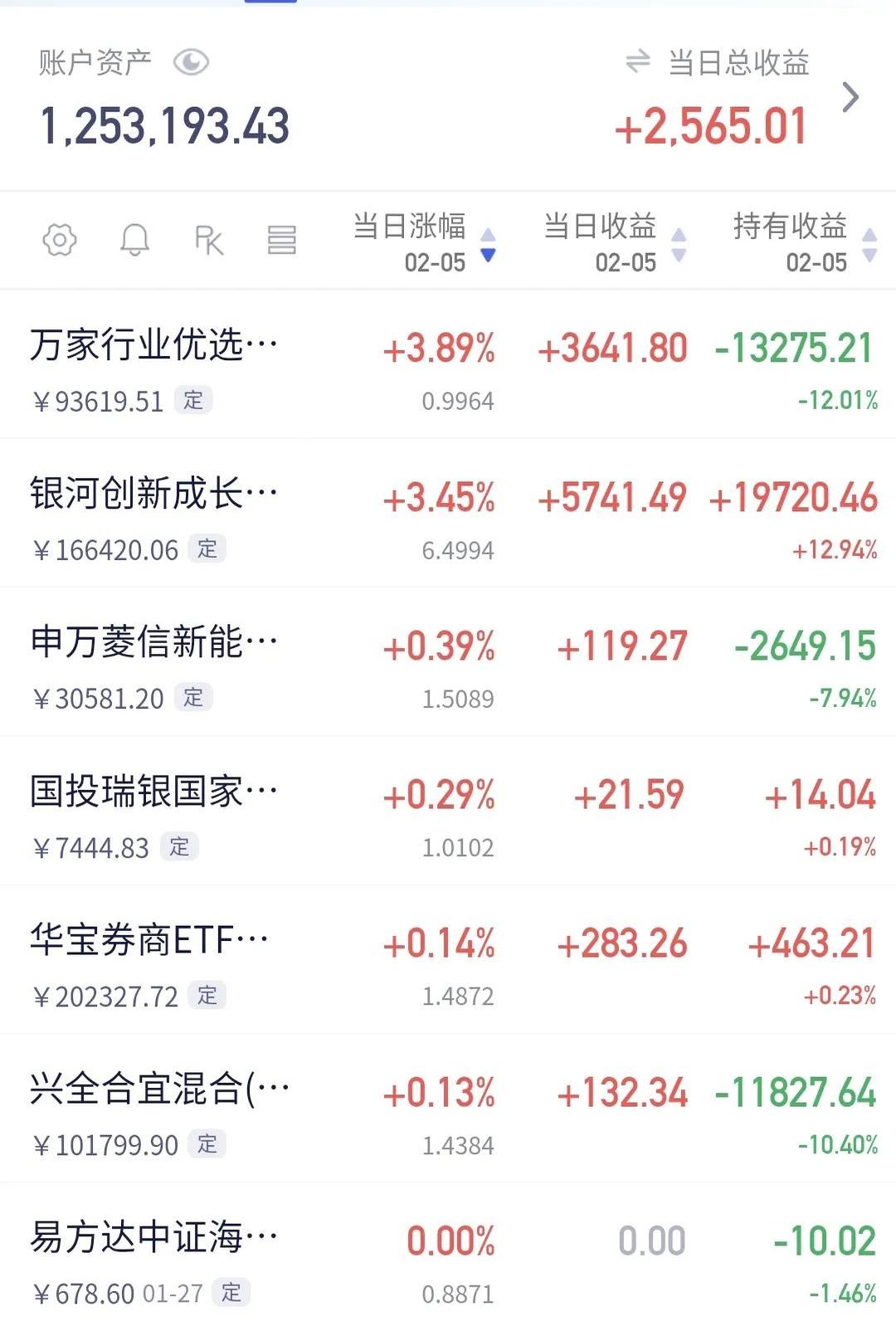Click the red +3.89% gain value

coord(441,349)
